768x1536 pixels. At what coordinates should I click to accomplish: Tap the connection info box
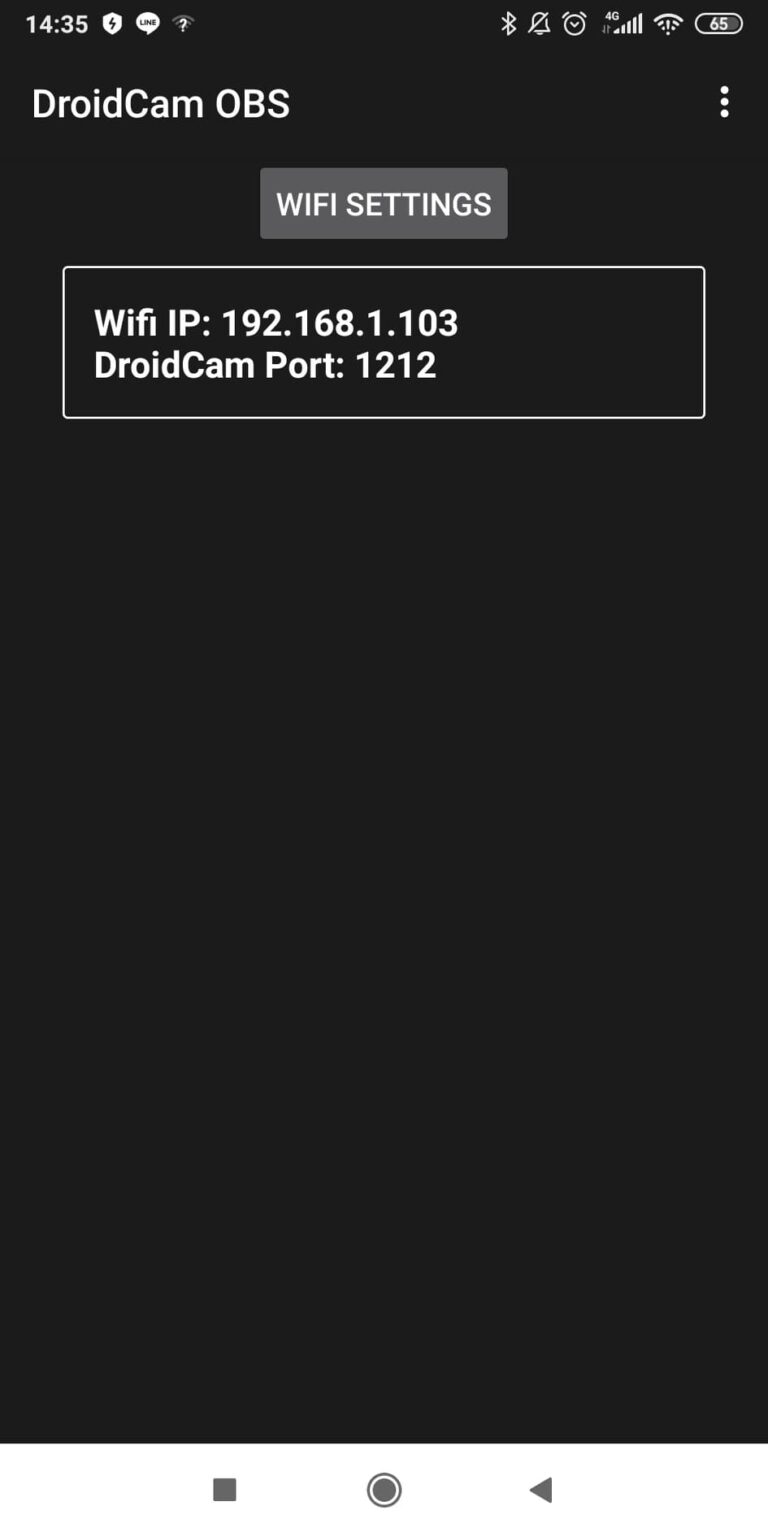(x=383, y=341)
